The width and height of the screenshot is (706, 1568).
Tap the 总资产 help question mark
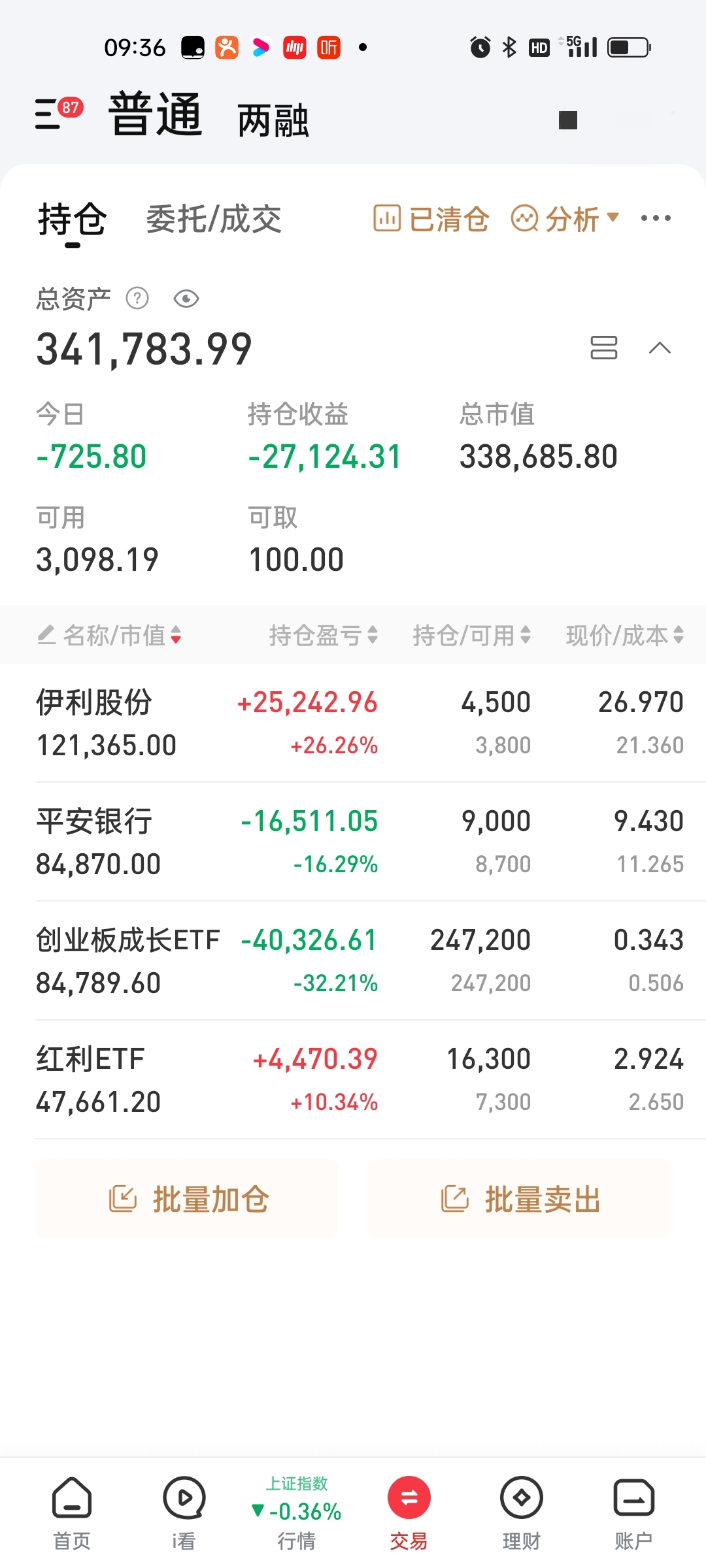[137, 299]
